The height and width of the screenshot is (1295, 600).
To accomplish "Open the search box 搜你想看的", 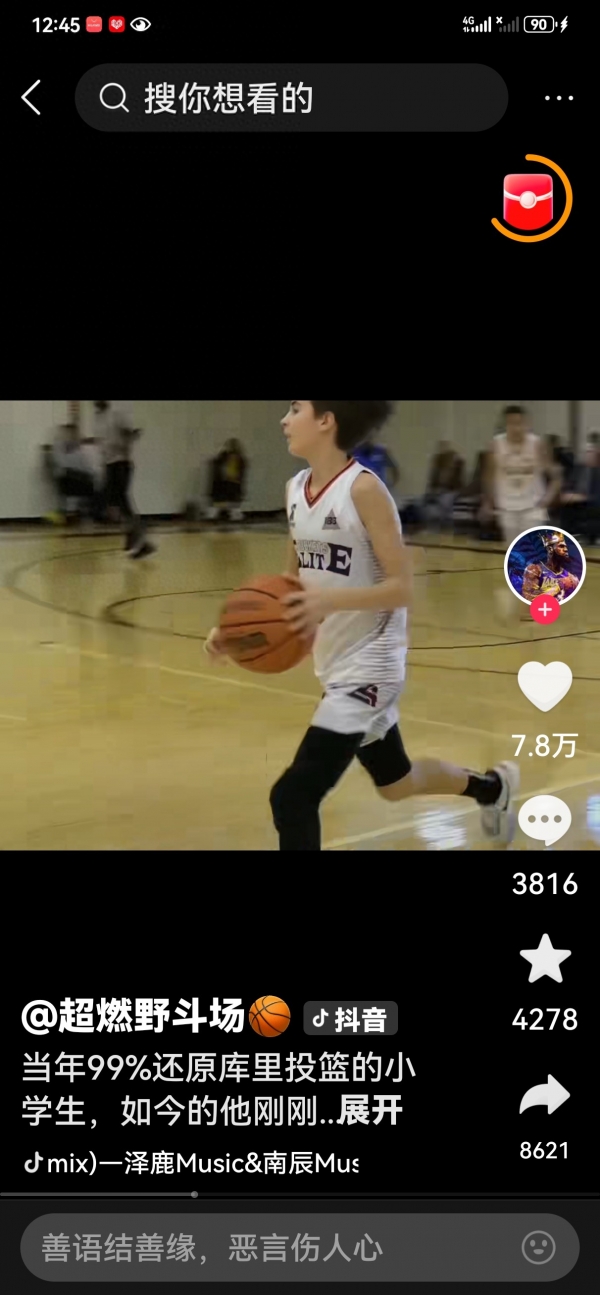I will (290, 98).
